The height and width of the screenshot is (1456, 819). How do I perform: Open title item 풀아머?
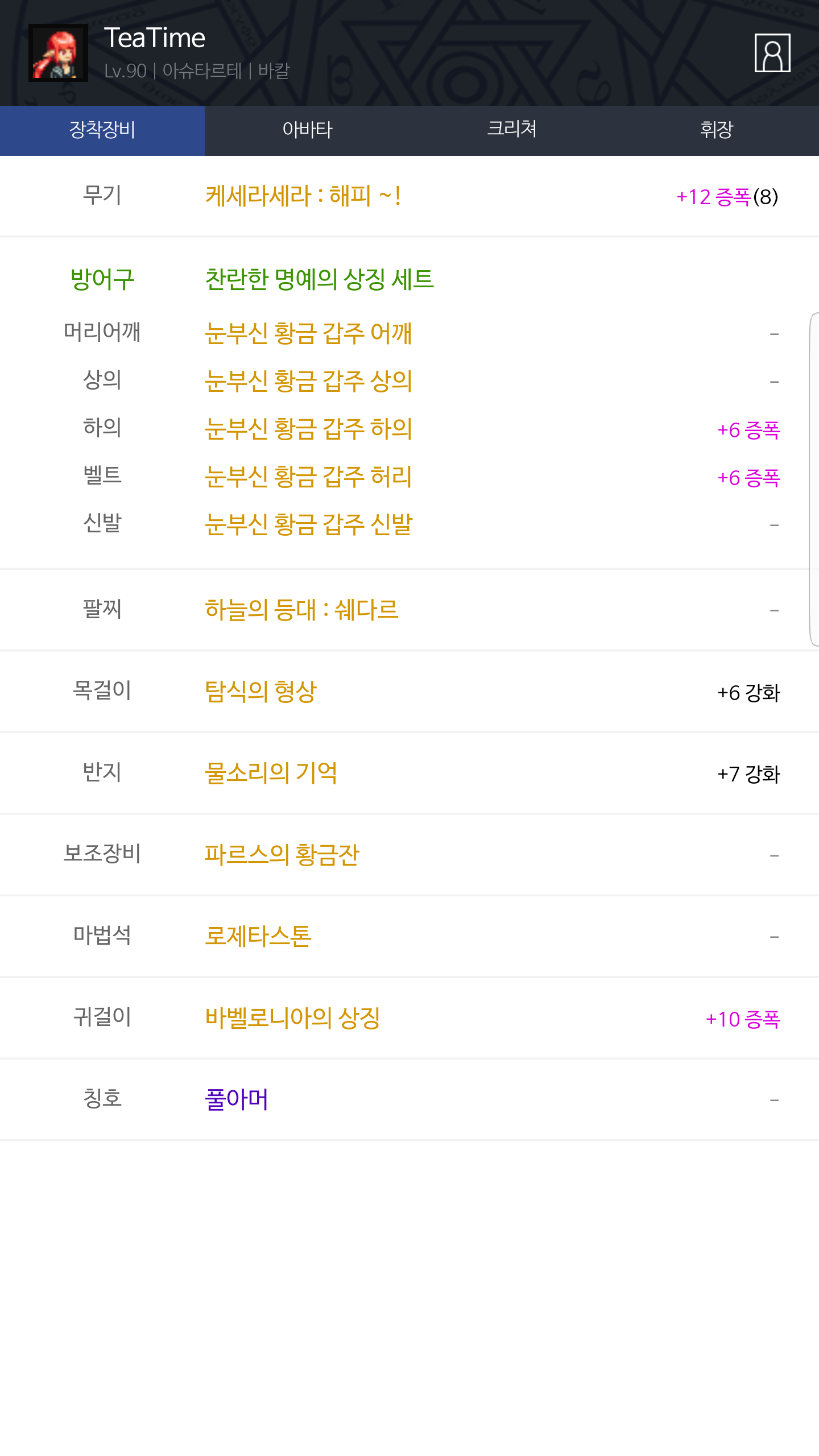(236, 1099)
